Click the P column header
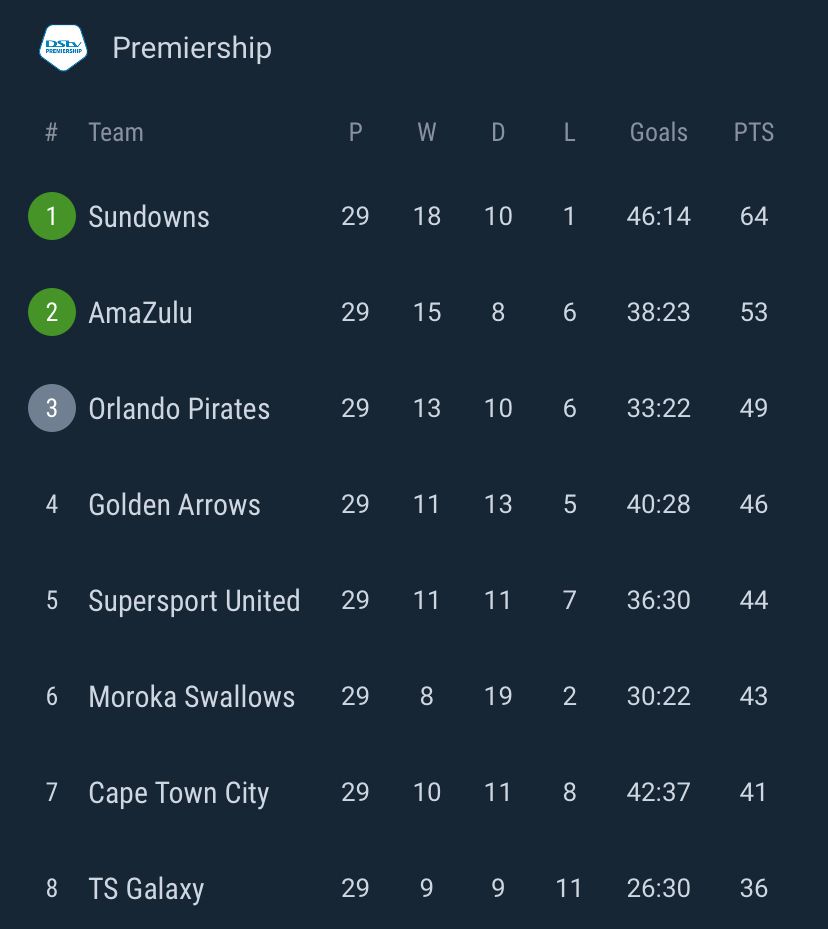This screenshot has width=828, height=929. coord(355,132)
